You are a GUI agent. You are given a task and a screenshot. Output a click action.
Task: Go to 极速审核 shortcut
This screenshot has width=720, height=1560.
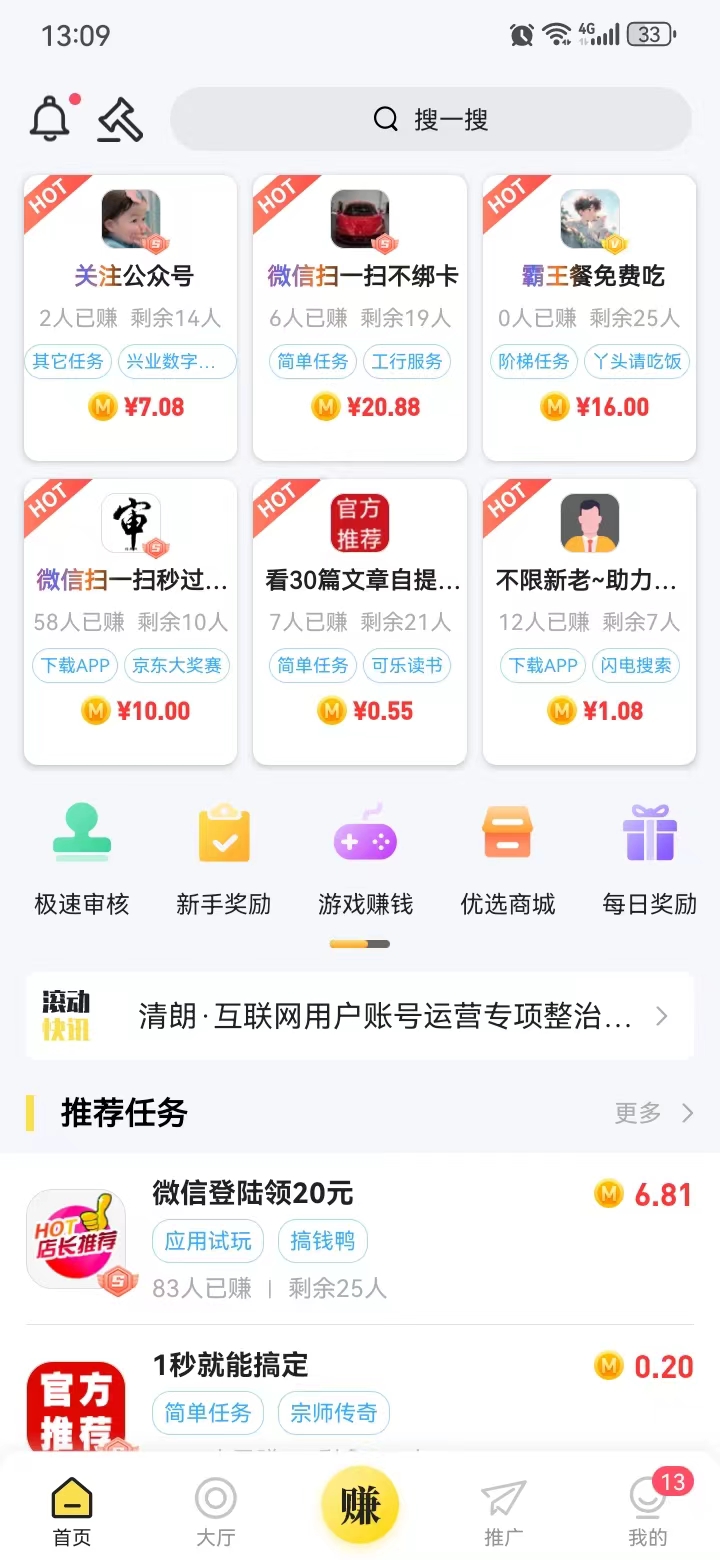point(82,862)
